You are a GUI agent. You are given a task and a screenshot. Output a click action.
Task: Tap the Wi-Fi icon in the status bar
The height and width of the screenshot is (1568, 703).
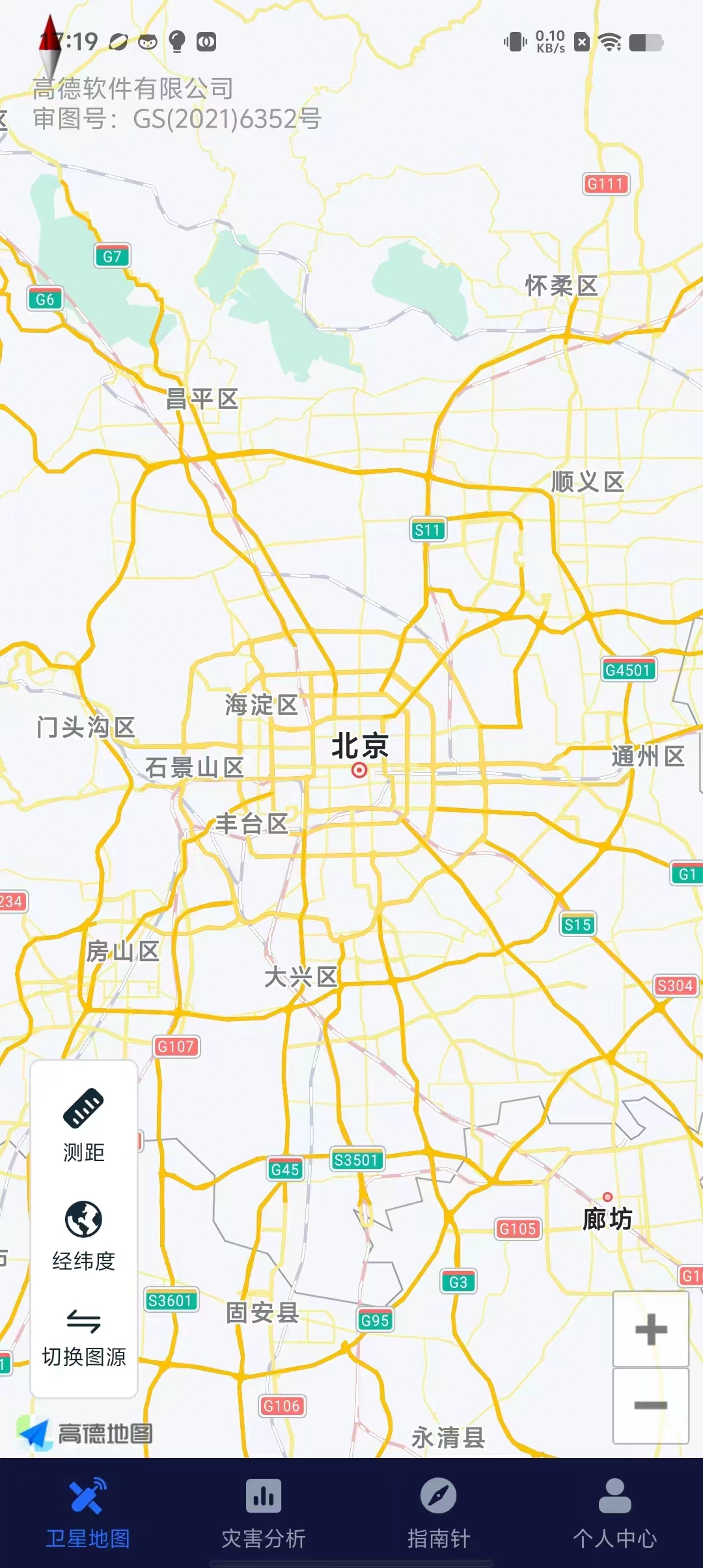(611, 41)
